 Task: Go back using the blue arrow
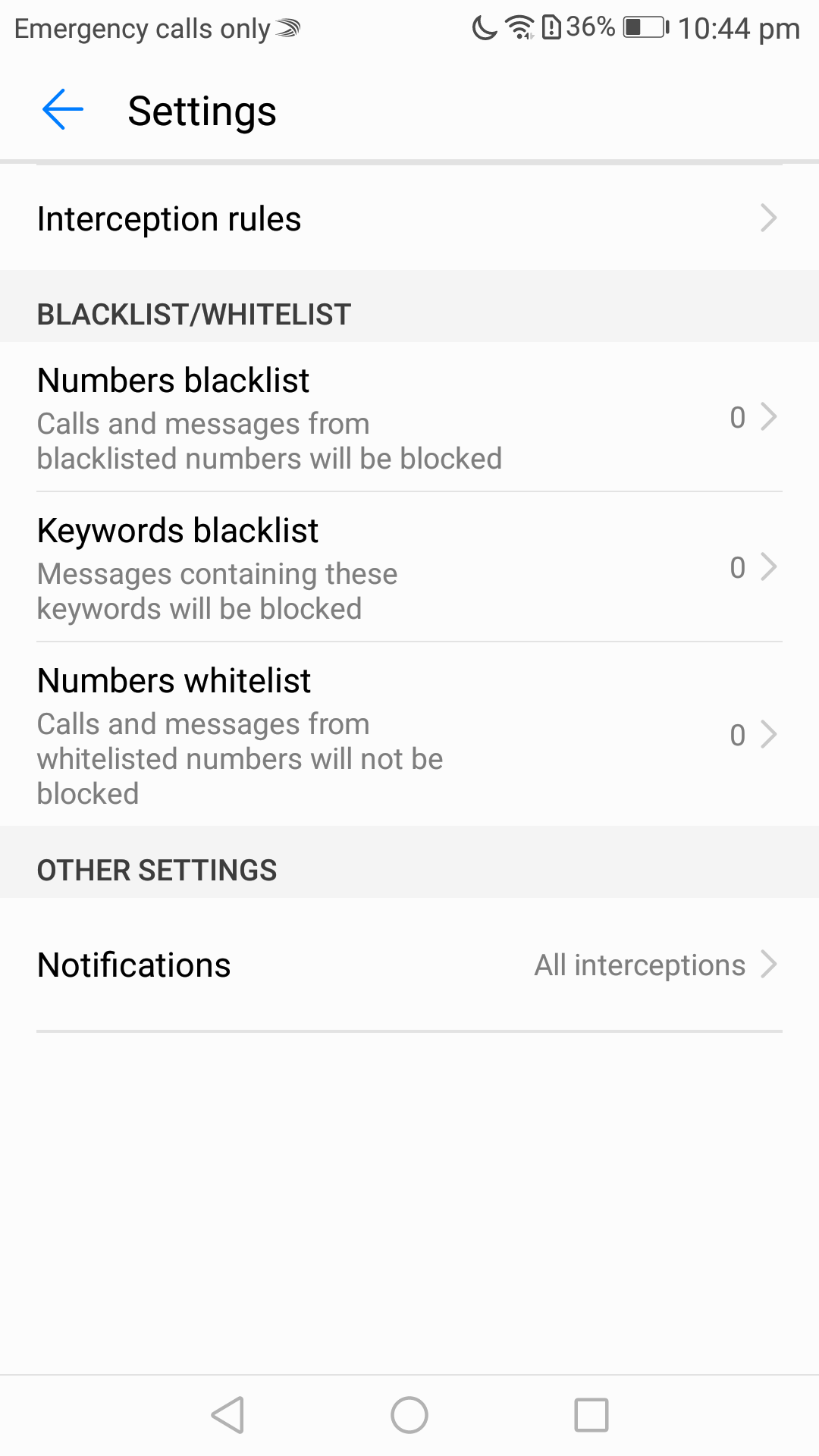[63, 110]
